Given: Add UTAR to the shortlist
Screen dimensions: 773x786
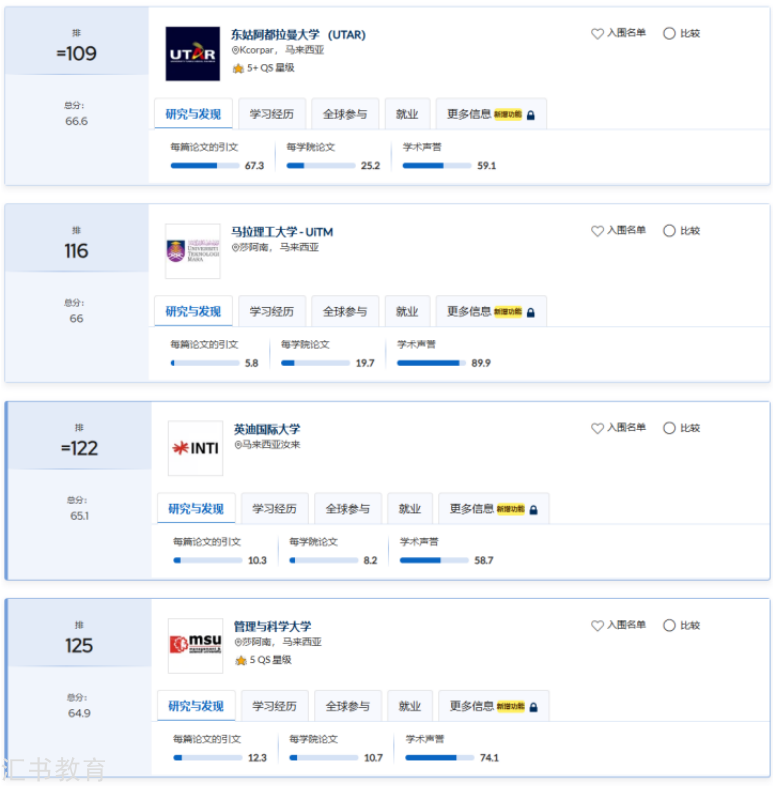Looking at the screenshot, I should click(x=618, y=33).
